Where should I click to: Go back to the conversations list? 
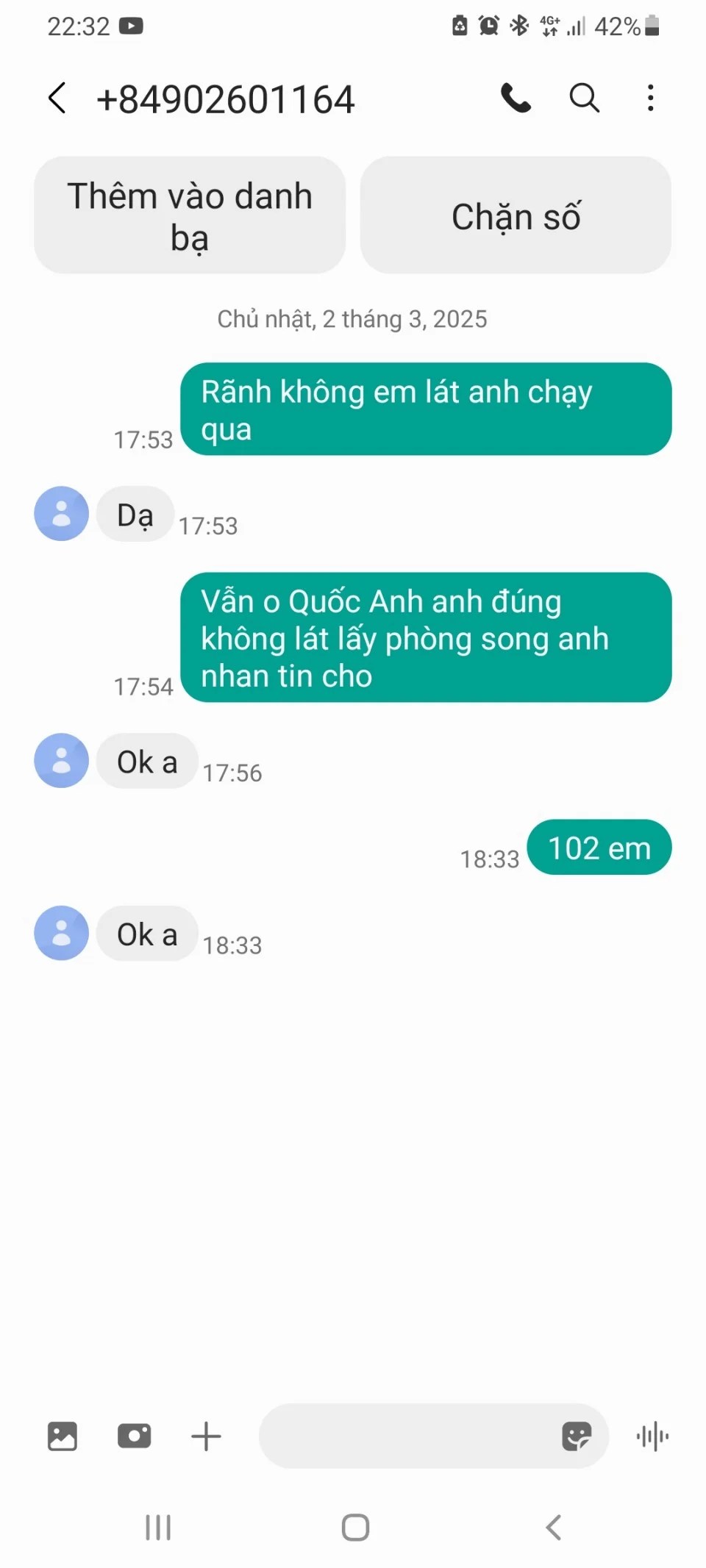tap(57, 98)
